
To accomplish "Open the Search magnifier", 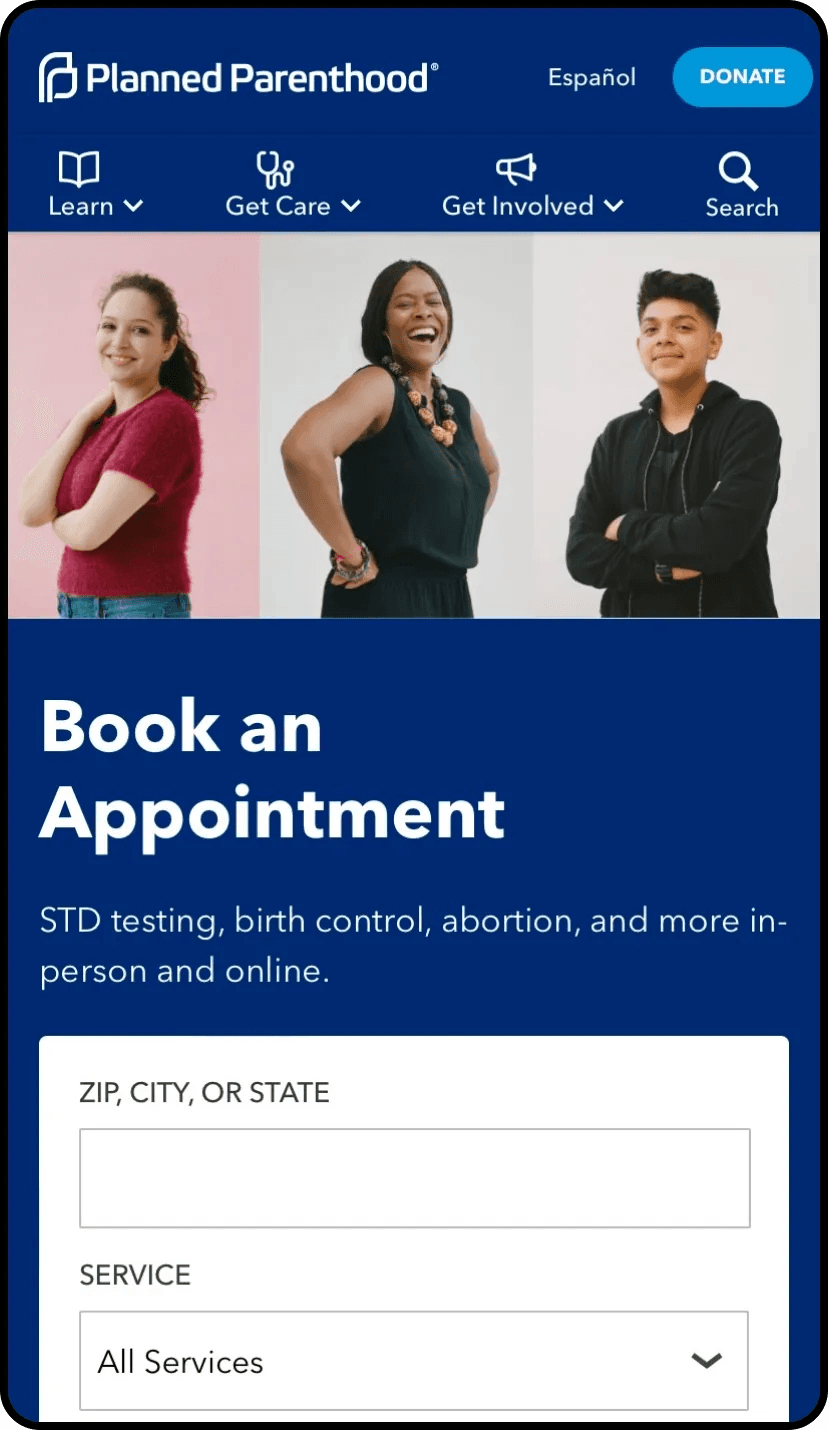I will pyautogui.click(x=741, y=186).
